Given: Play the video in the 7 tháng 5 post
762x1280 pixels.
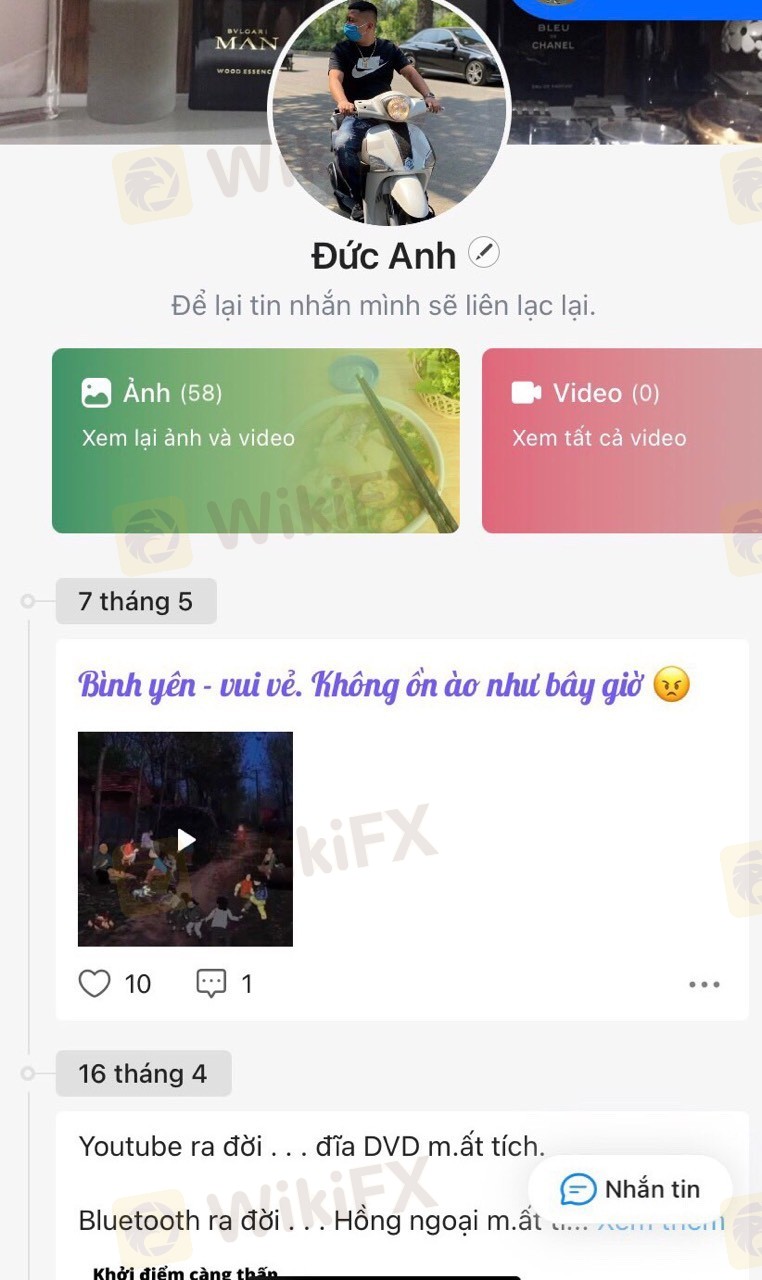Looking at the screenshot, I should click(x=186, y=839).
